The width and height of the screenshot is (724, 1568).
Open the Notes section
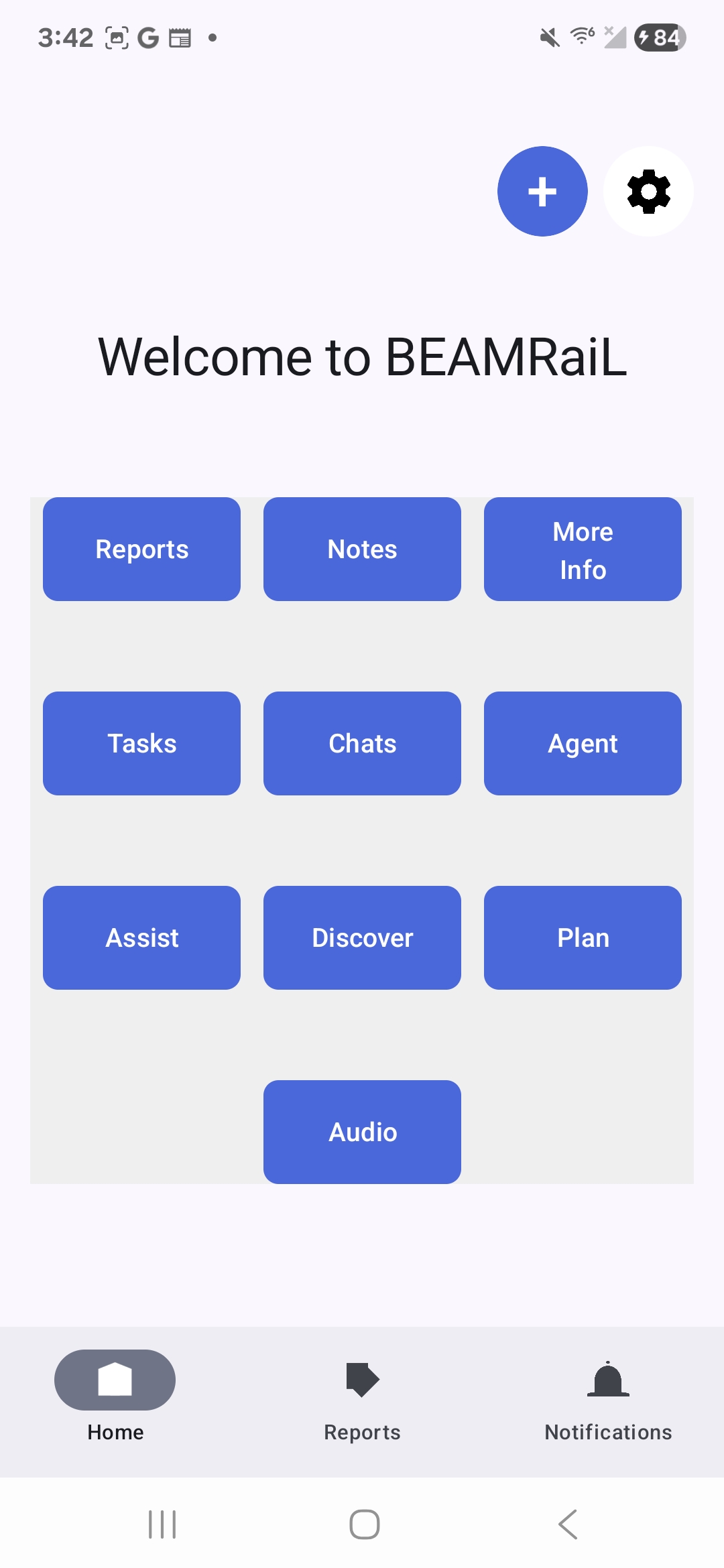point(362,549)
